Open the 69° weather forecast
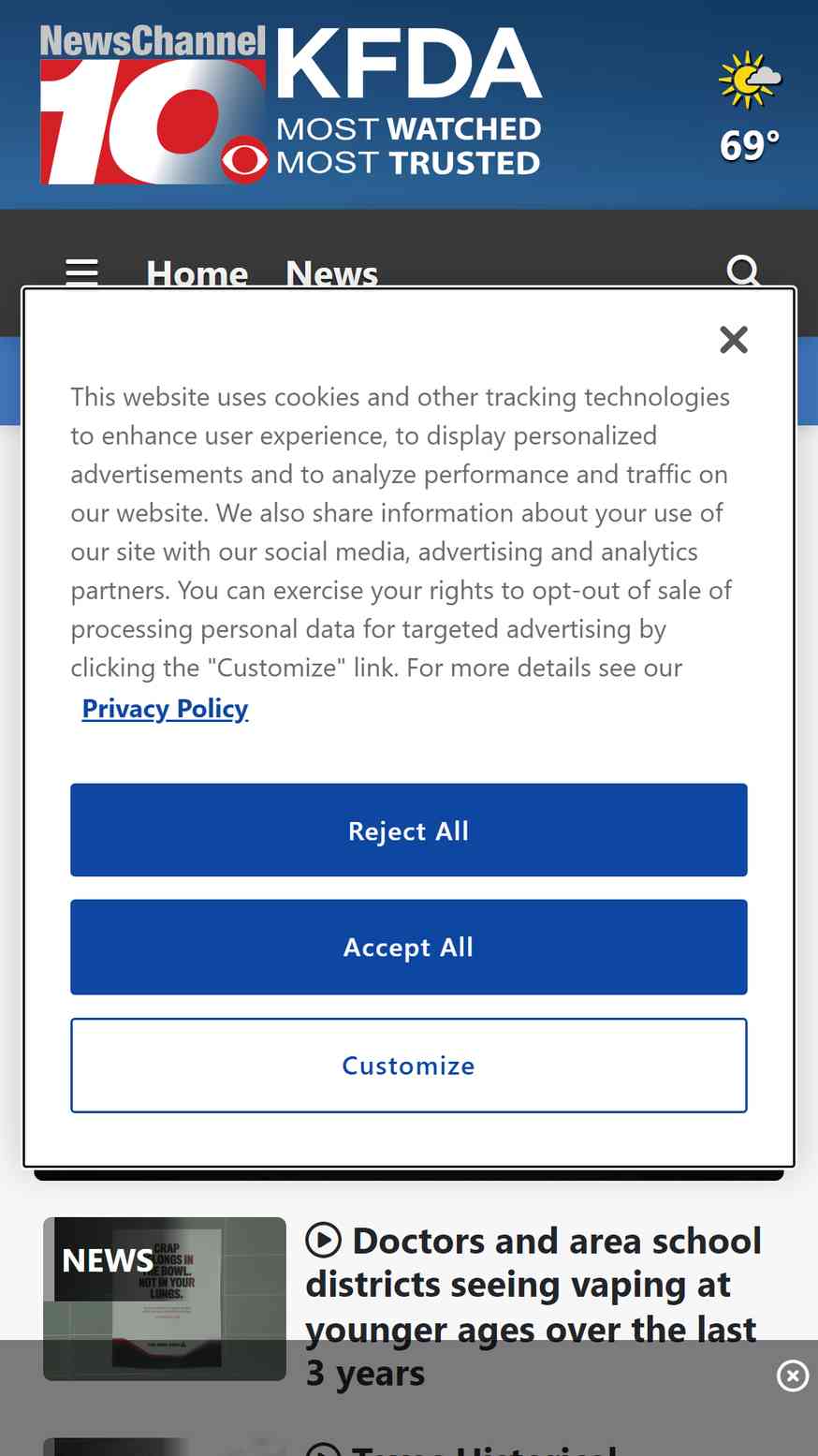Image resolution: width=818 pixels, height=1456 pixels. click(x=750, y=108)
